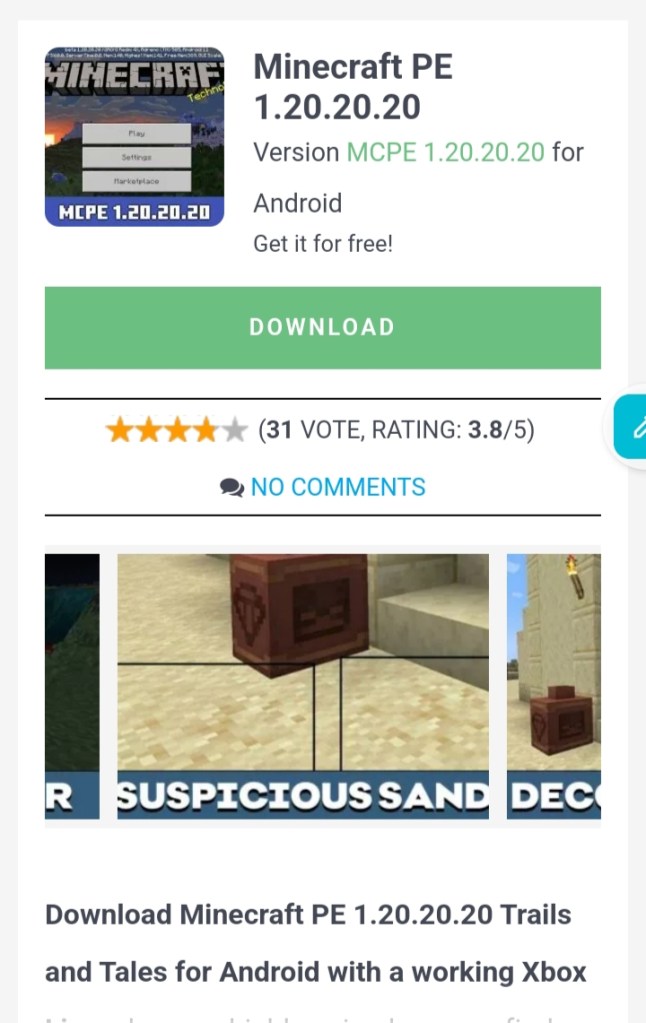This screenshot has height=1023, width=646.
Task: Rate using the star rating bar
Action: [x=176, y=431]
